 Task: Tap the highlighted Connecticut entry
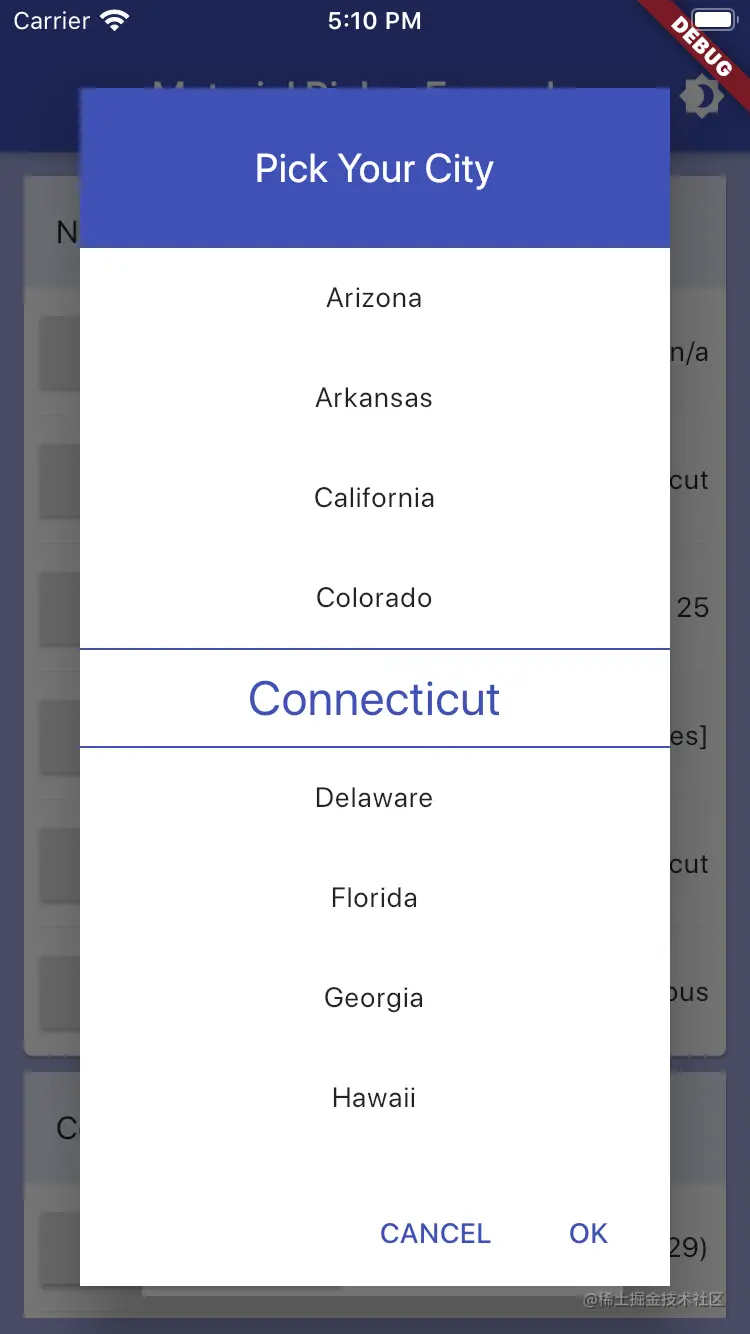click(374, 698)
